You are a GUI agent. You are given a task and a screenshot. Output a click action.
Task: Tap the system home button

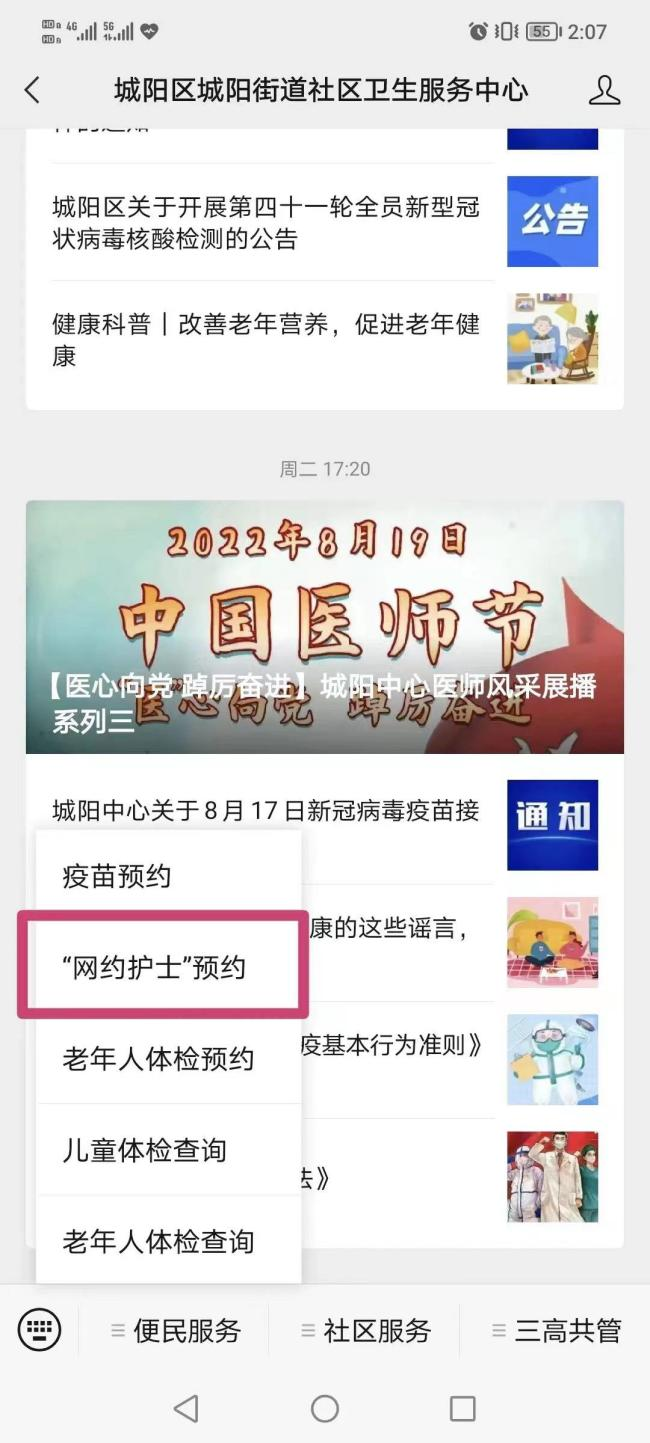pyautogui.click(x=325, y=1408)
